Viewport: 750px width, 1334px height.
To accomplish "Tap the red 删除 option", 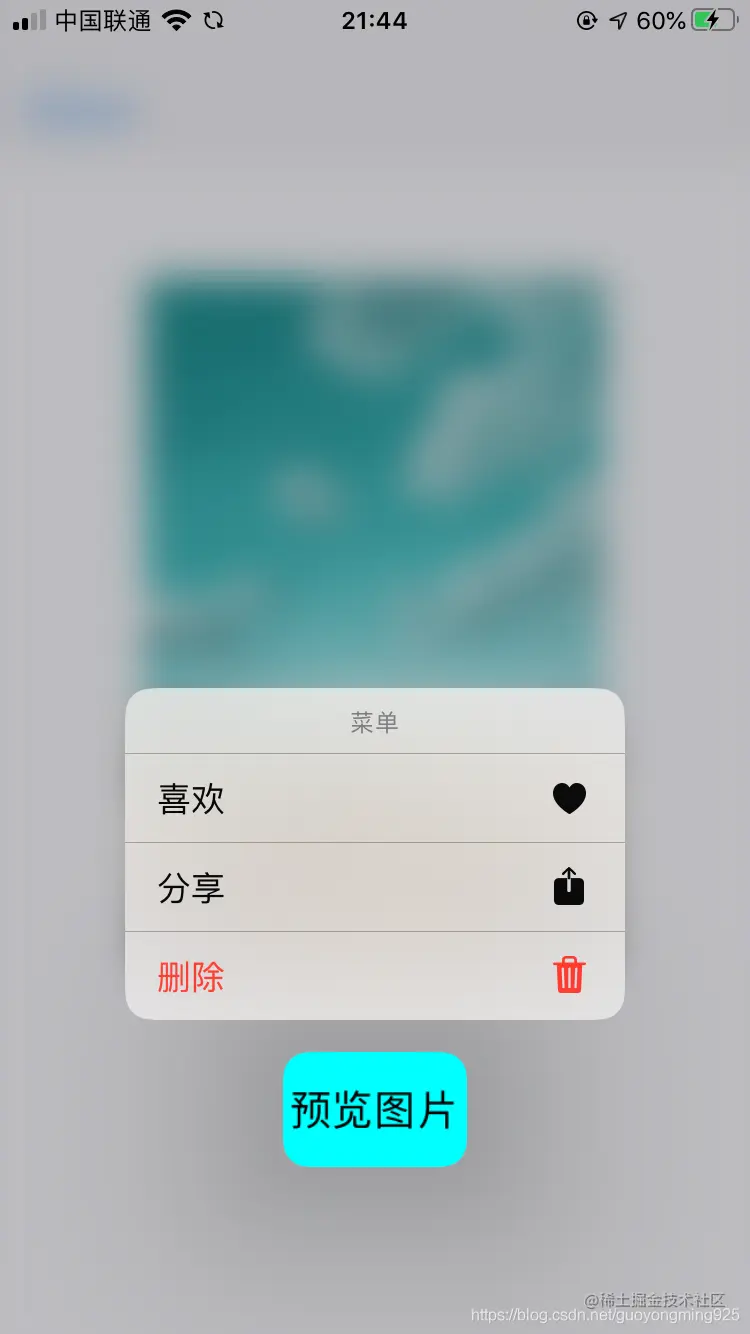I will pos(374,976).
